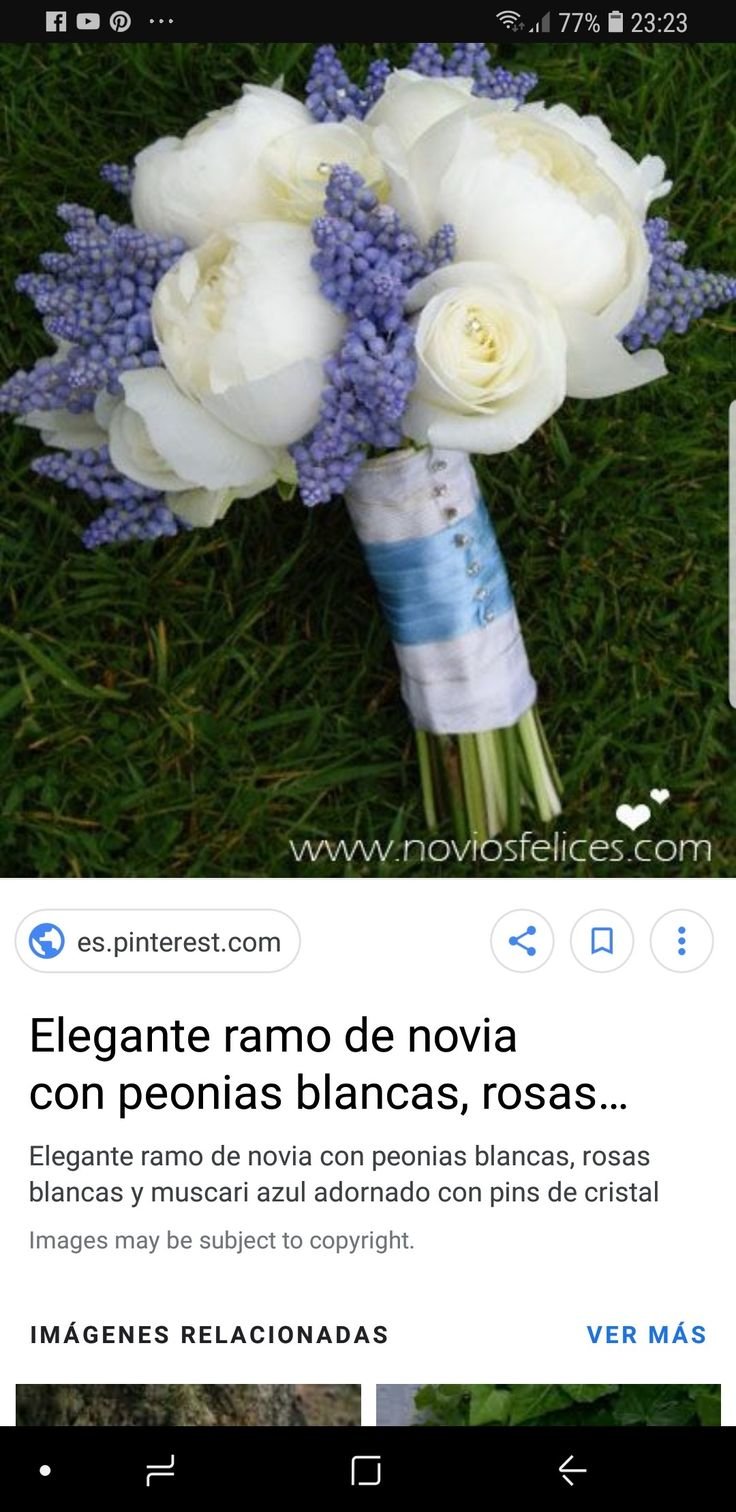
Task: Open the first related image thumbnail
Action: pyautogui.click(x=188, y=1404)
